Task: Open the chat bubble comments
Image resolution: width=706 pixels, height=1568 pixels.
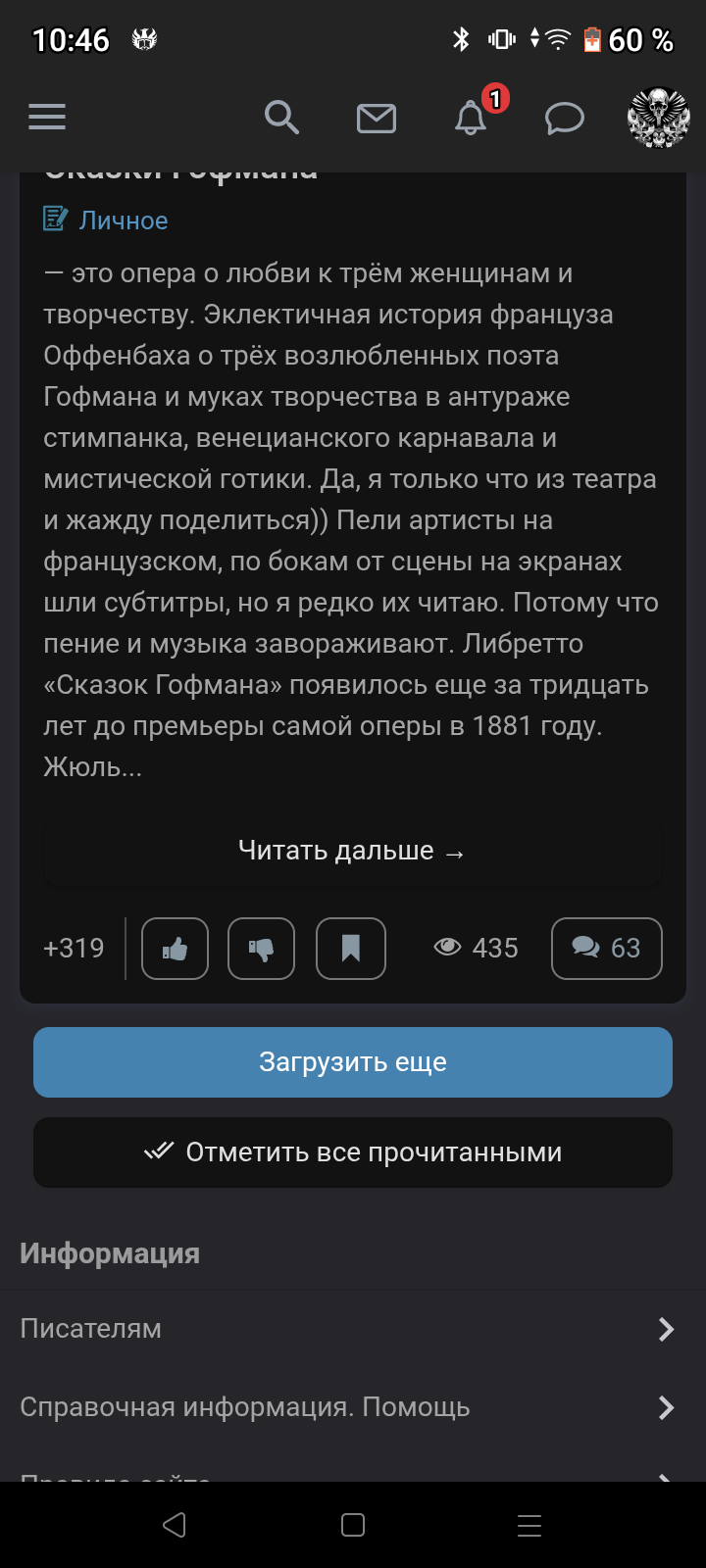Action: pyautogui.click(x=564, y=119)
